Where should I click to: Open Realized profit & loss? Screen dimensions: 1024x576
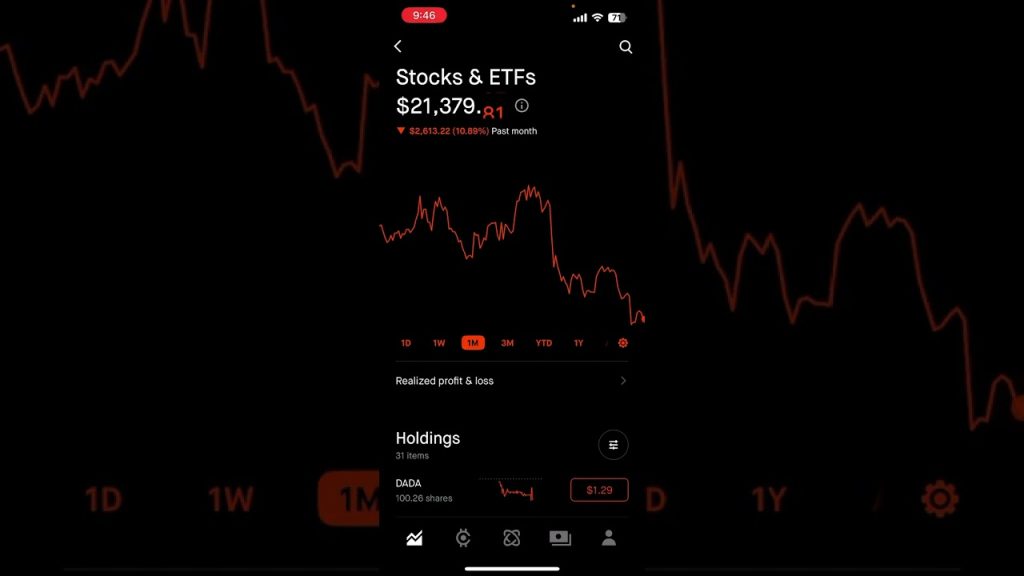pyautogui.click(x=511, y=381)
